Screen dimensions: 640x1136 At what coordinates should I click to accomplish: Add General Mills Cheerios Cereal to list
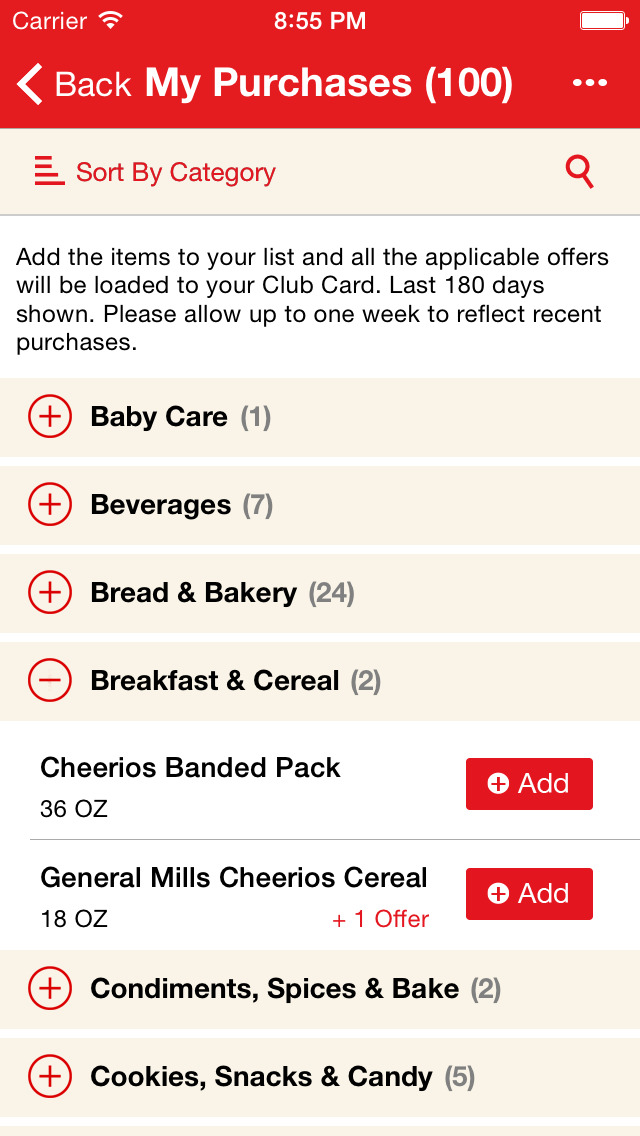529,894
